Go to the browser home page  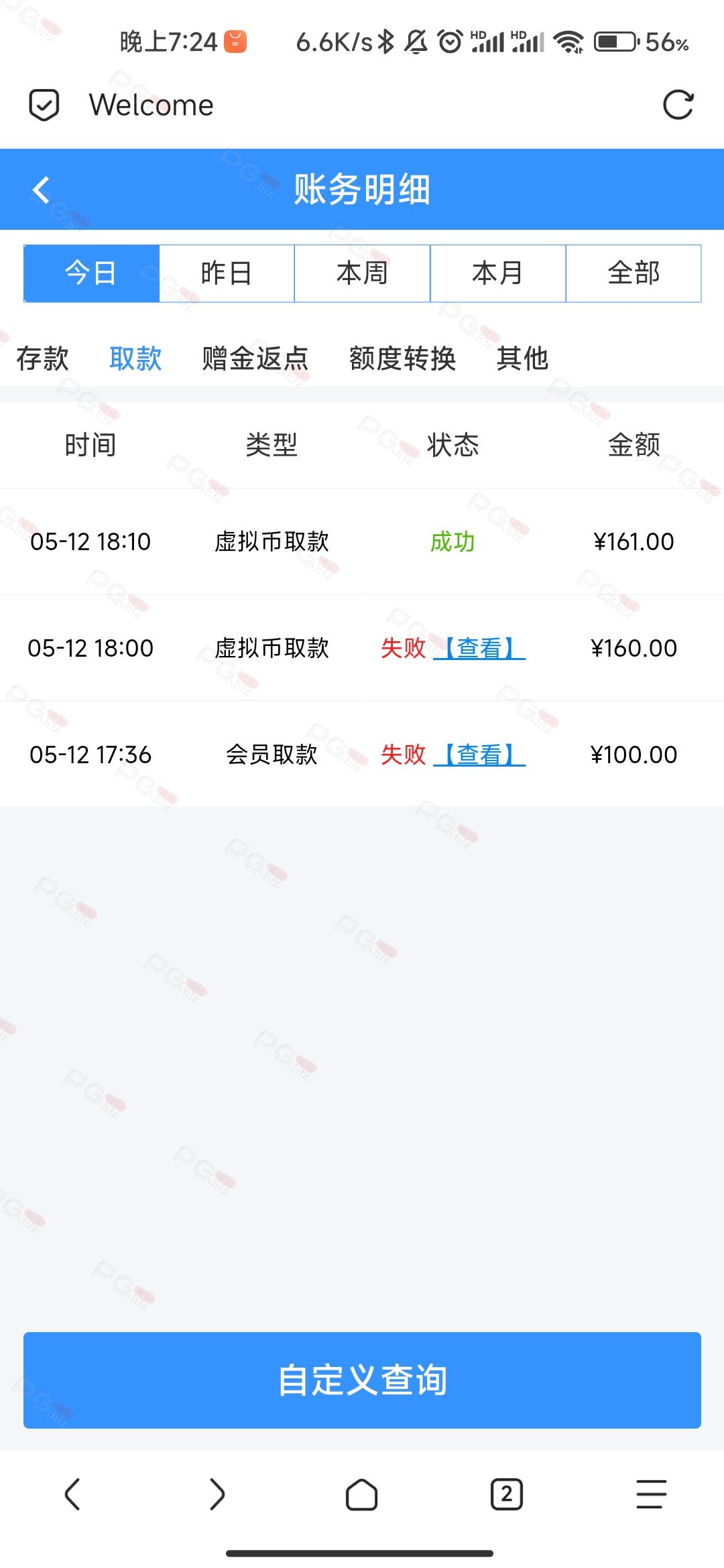[x=362, y=1494]
